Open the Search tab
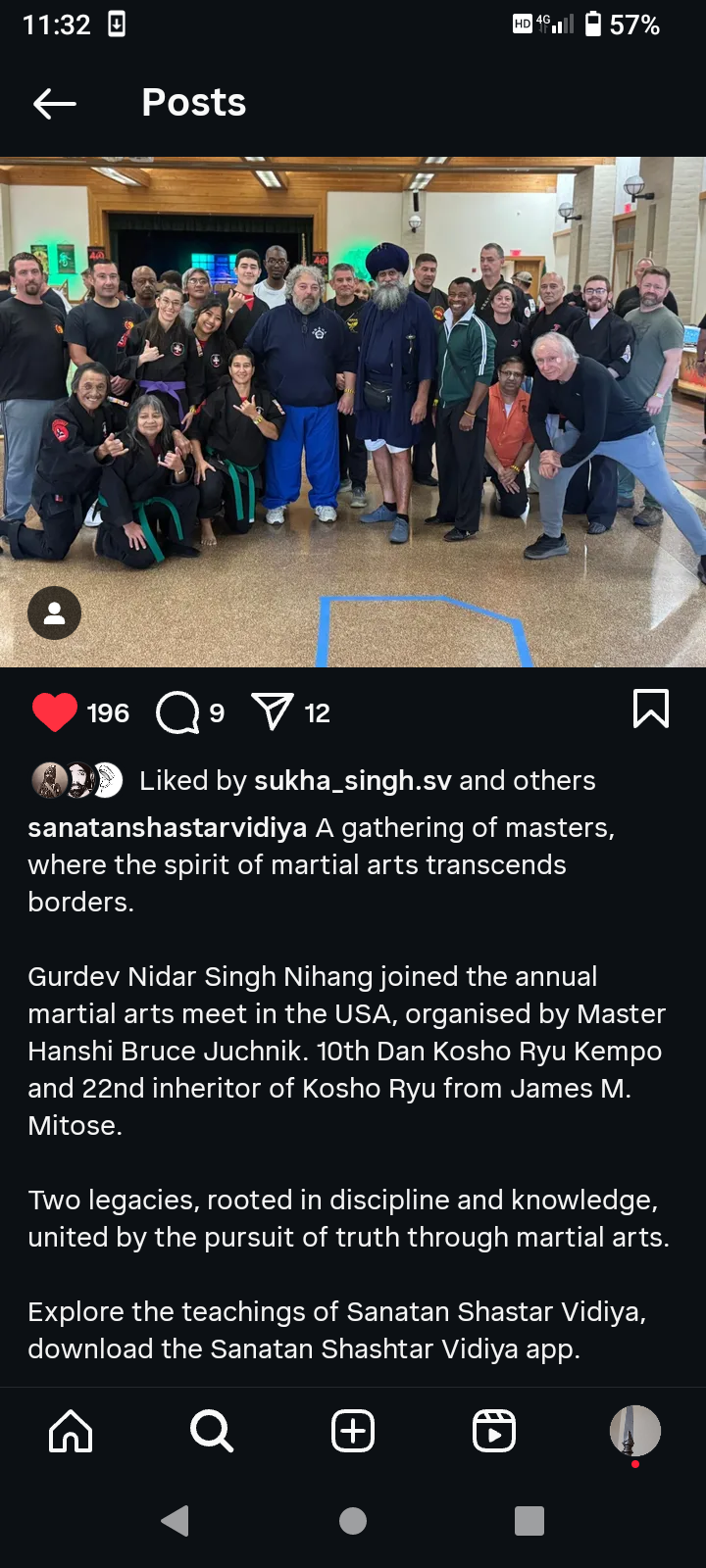 (212, 1432)
